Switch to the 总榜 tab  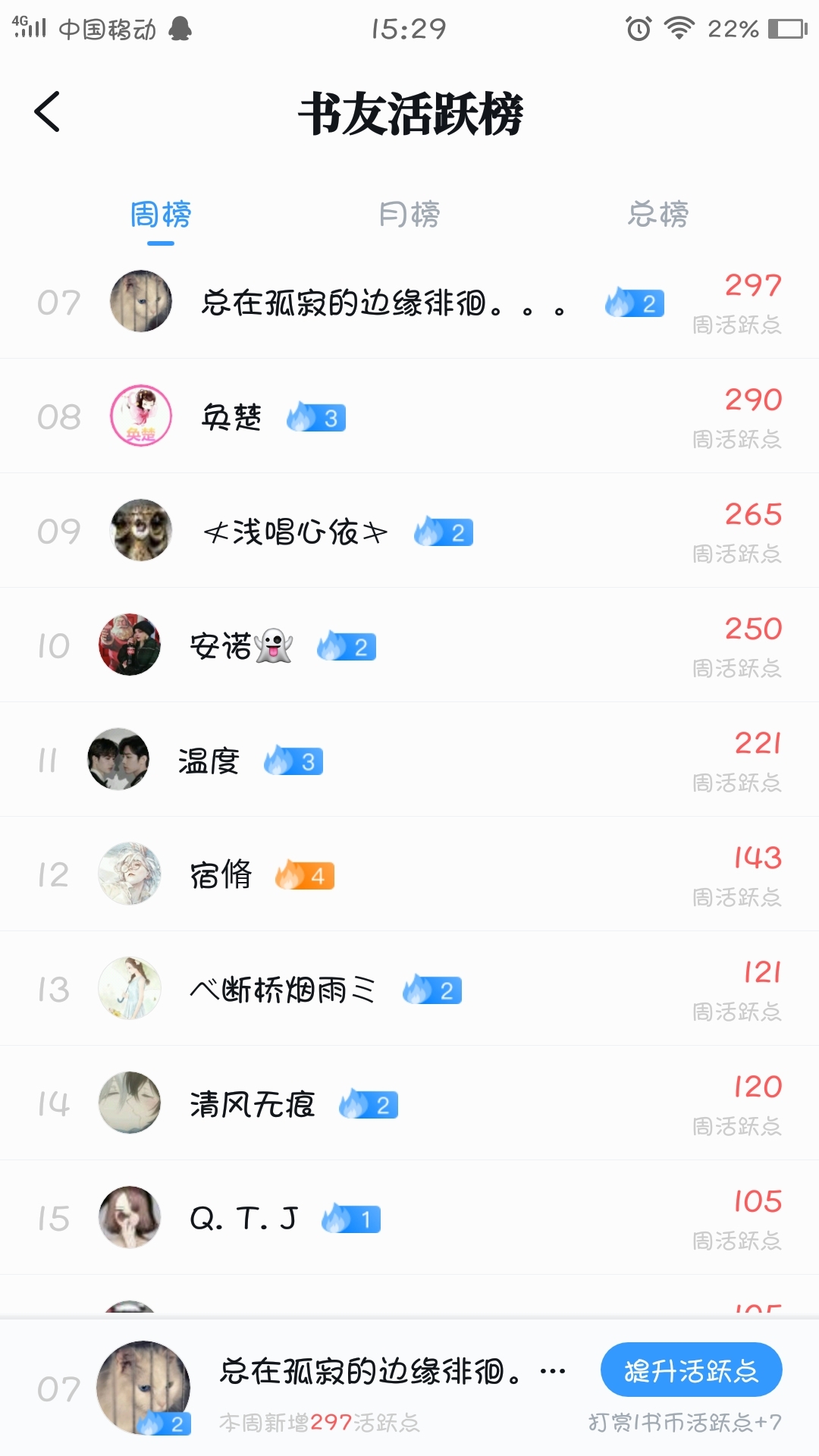click(x=658, y=215)
